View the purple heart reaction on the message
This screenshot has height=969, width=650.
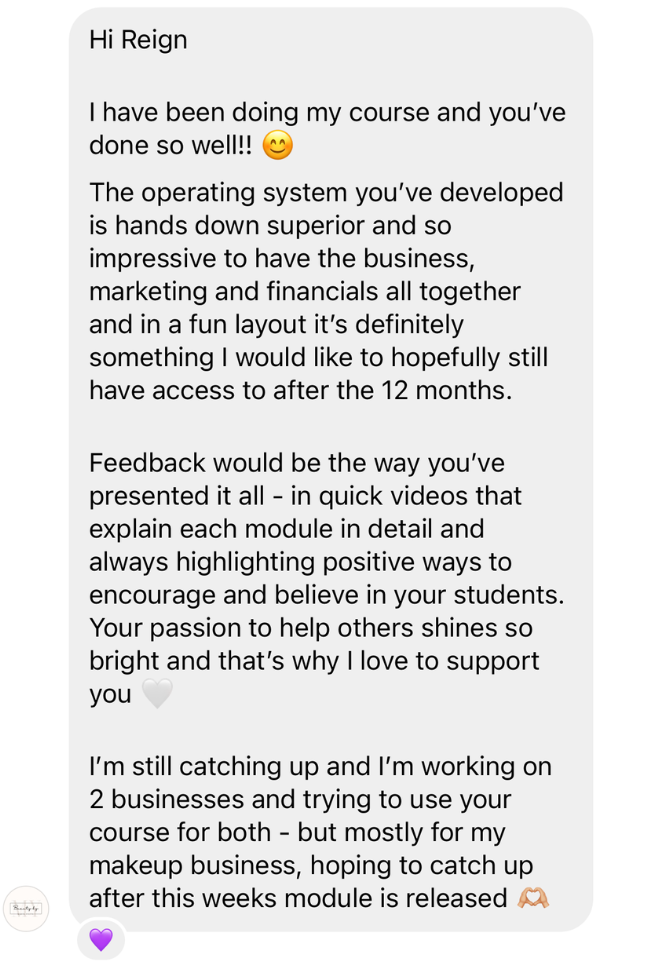point(101,939)
